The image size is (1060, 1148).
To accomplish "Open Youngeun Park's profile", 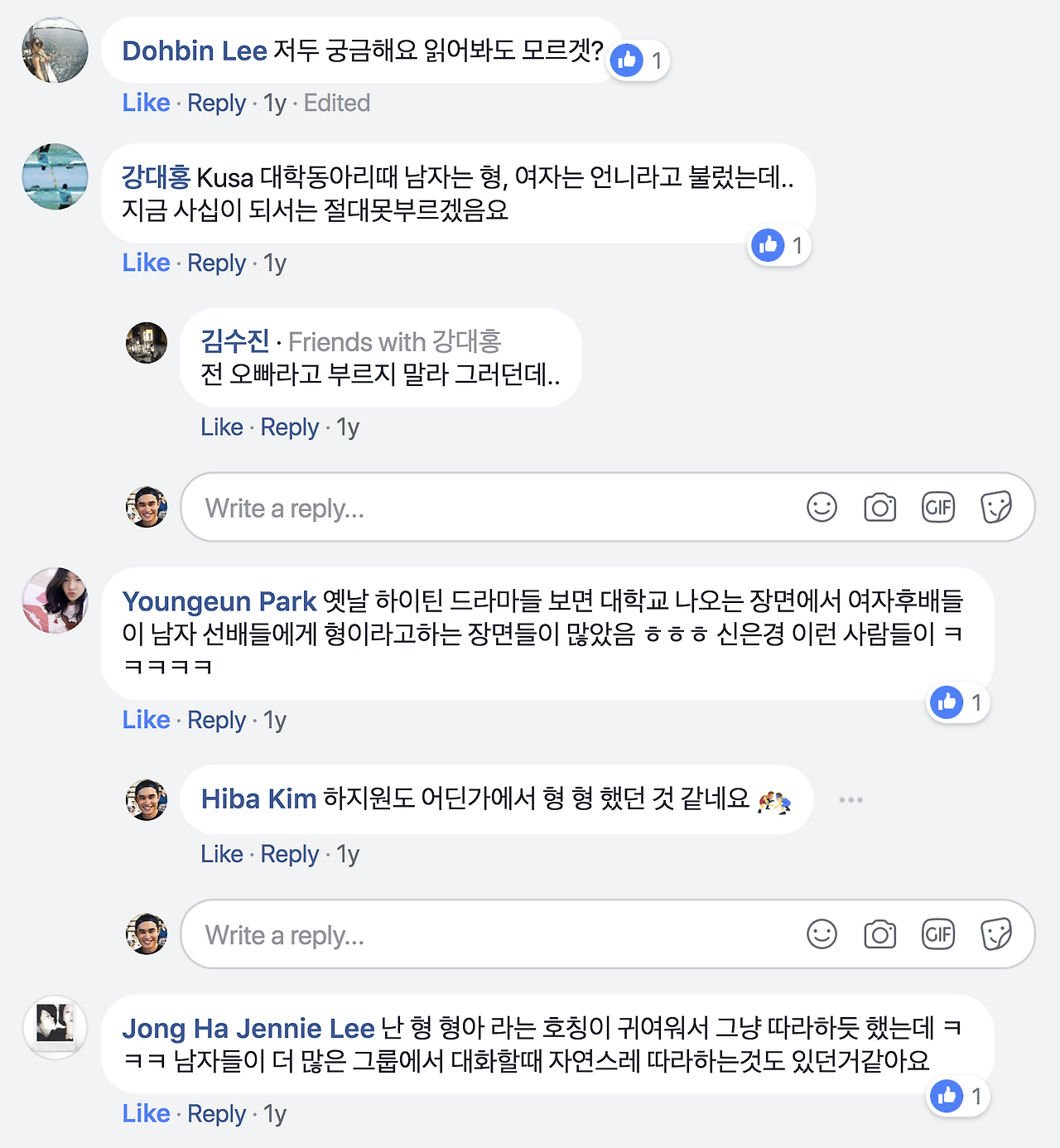I will [221, 602].
